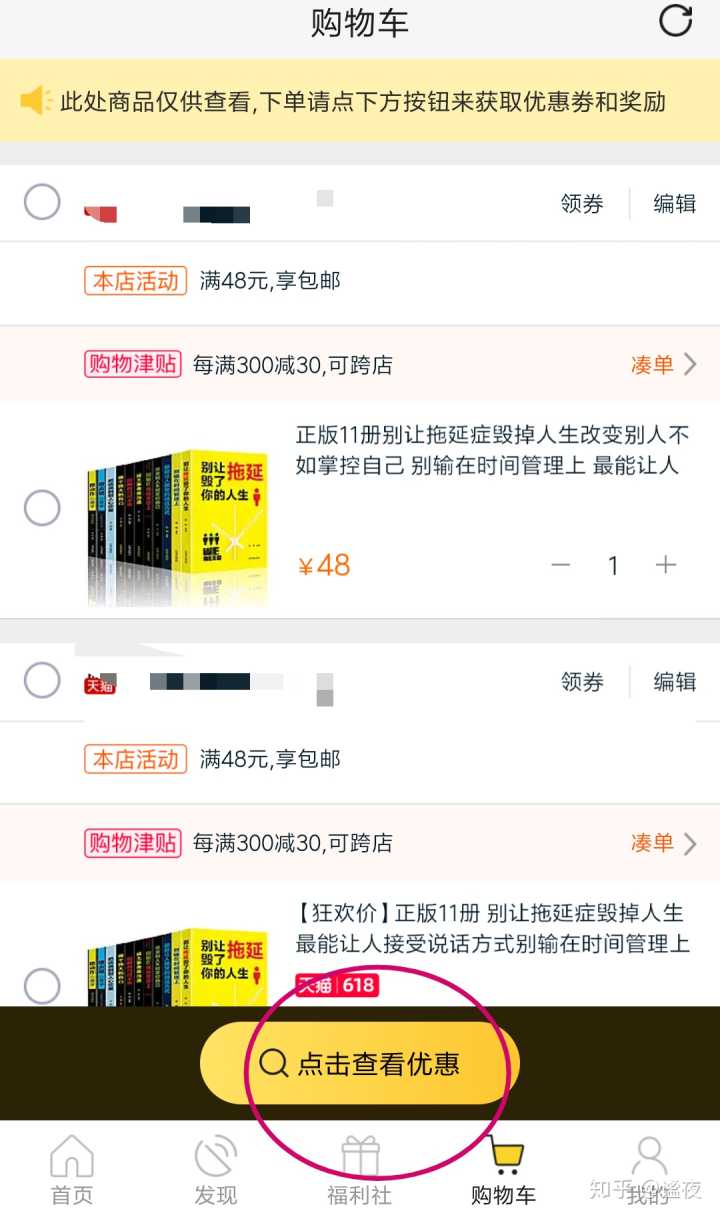Decrease quantity of the ¥48 book set

(x=561, y=565)
